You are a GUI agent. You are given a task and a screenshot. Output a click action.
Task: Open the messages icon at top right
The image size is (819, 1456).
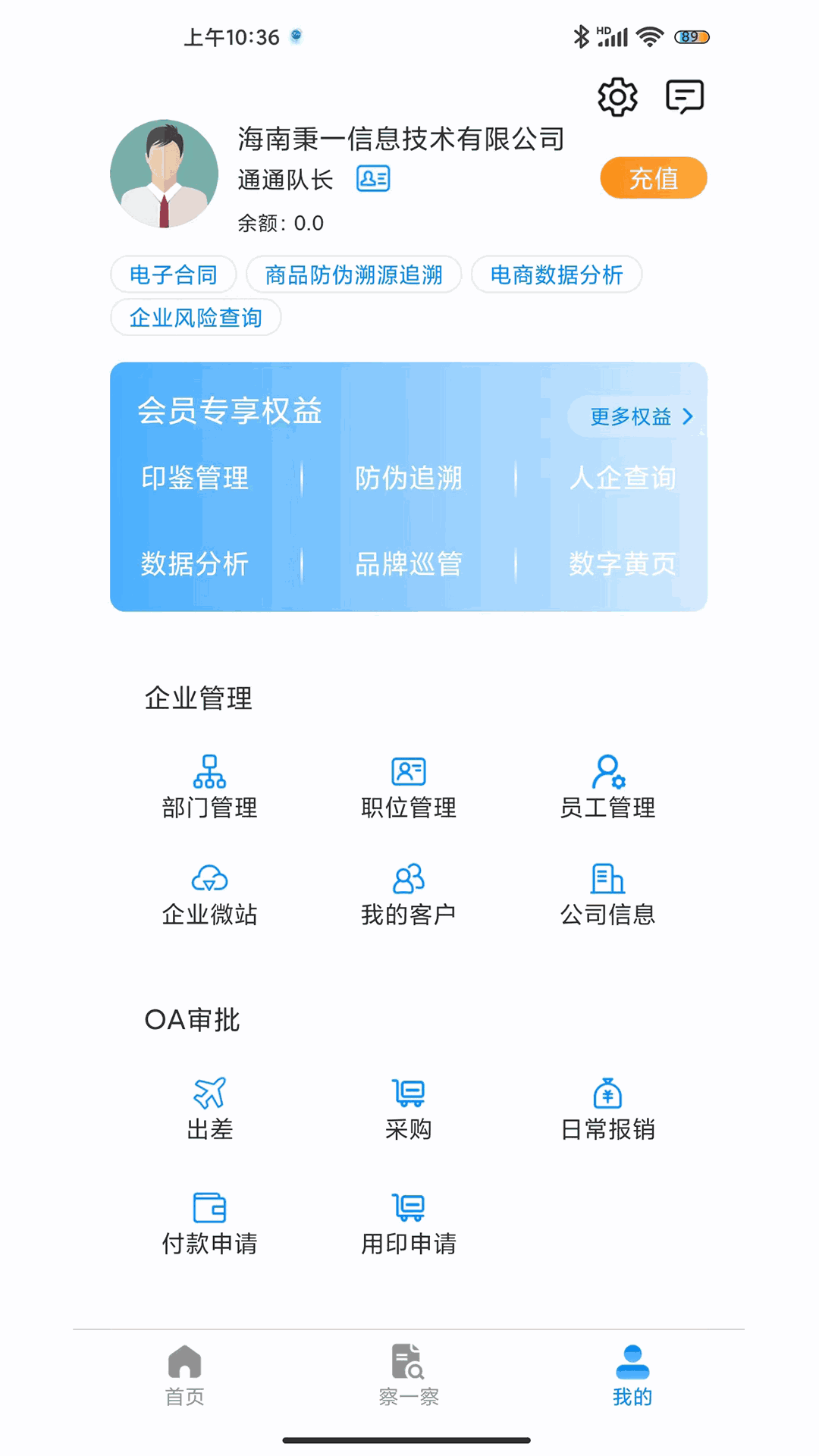click(683, 96)
